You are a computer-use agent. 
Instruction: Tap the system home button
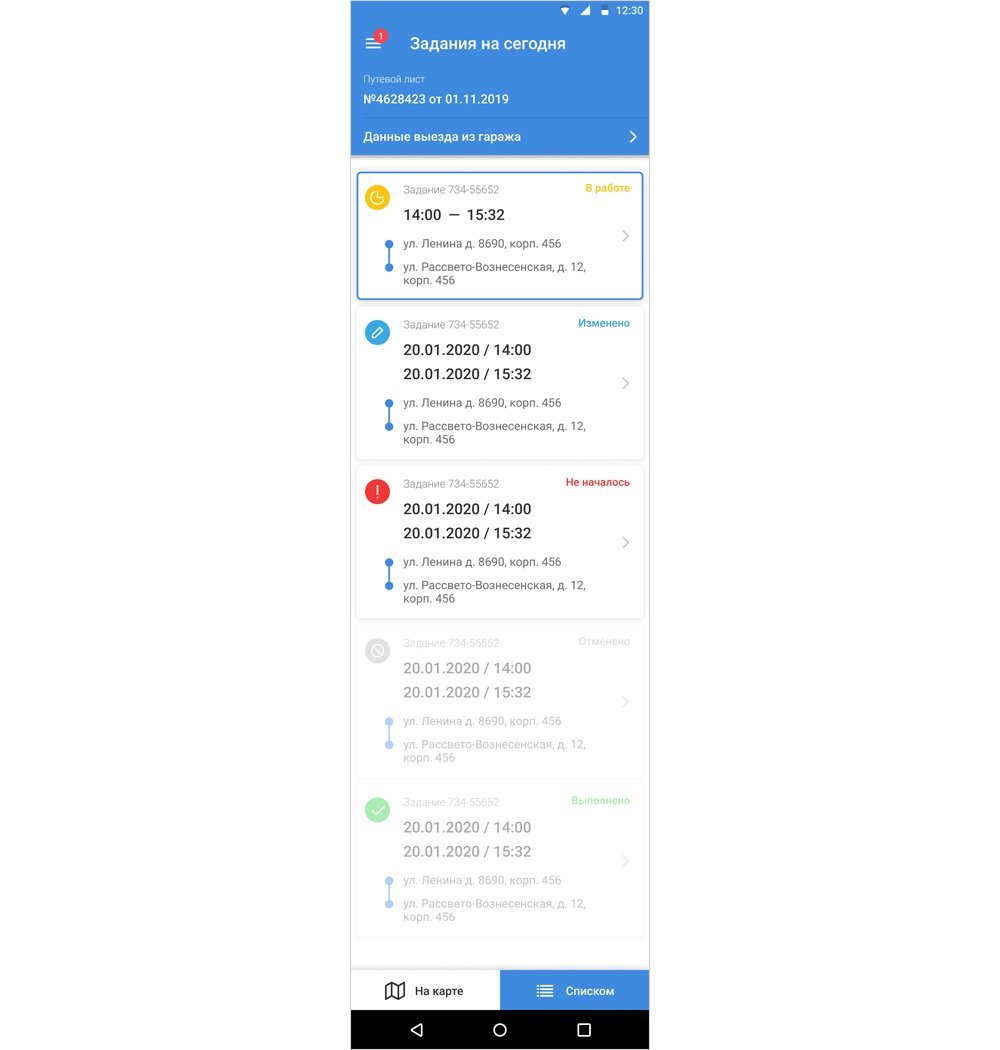coord(500,1030)
